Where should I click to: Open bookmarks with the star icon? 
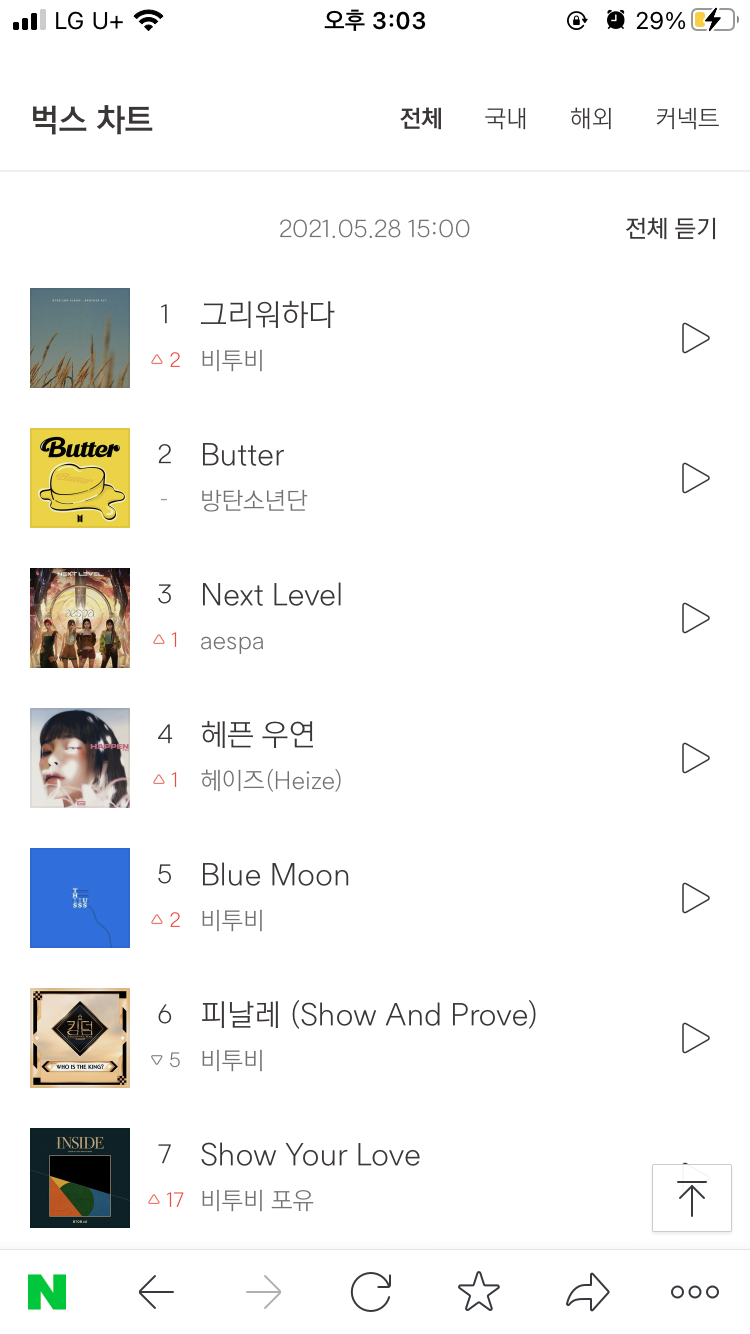478,1291
